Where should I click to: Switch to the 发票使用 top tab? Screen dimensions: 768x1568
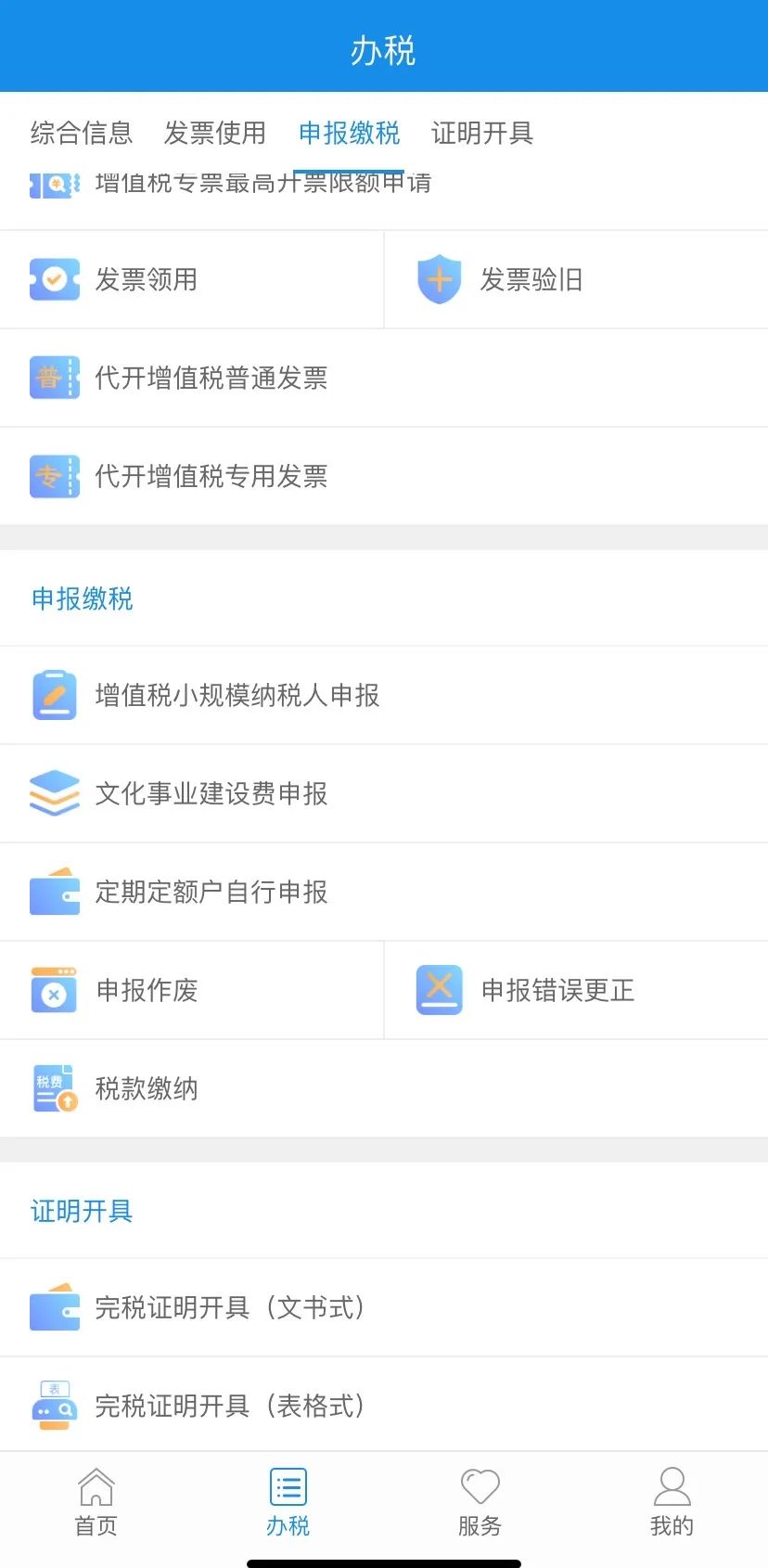(x=215, y=133)
